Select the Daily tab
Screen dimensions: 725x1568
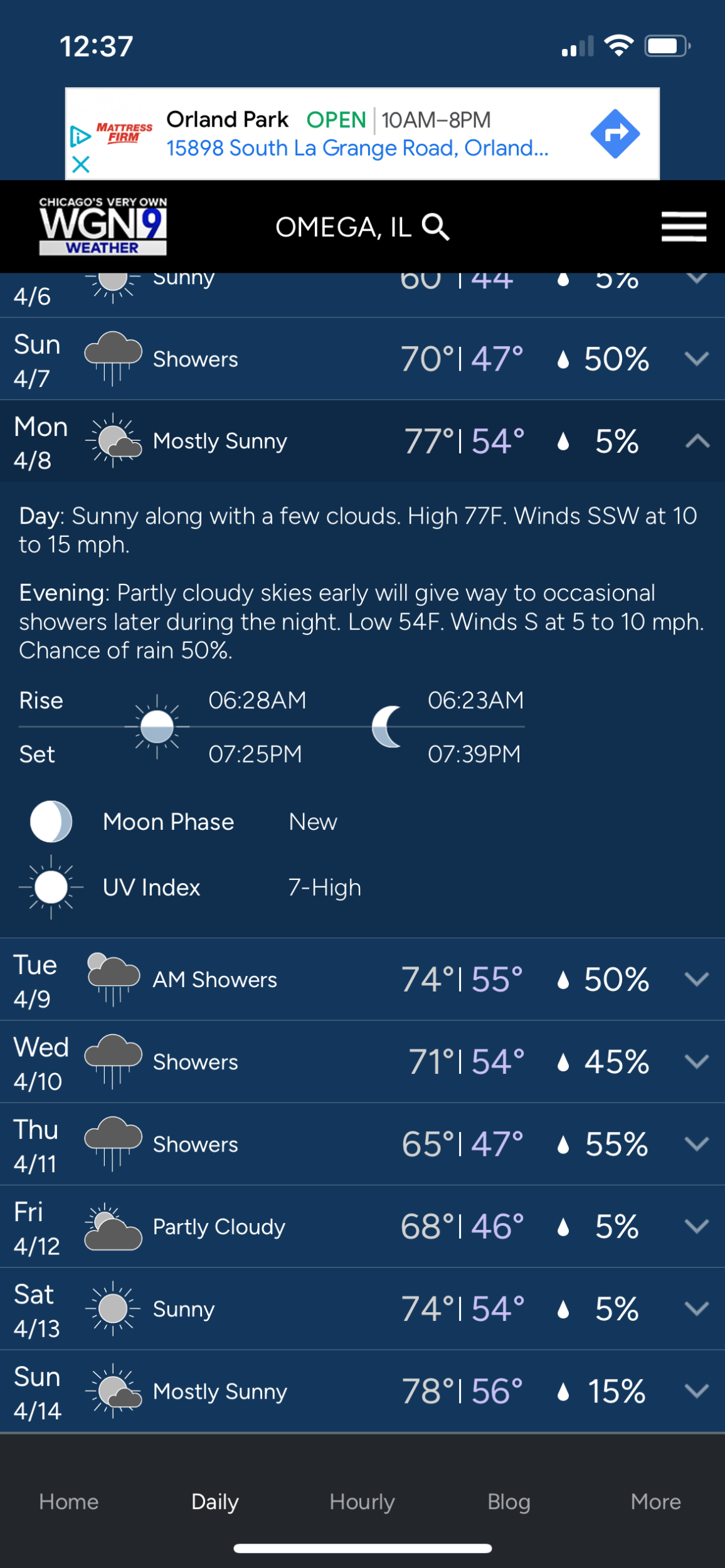coord(214,1502)
